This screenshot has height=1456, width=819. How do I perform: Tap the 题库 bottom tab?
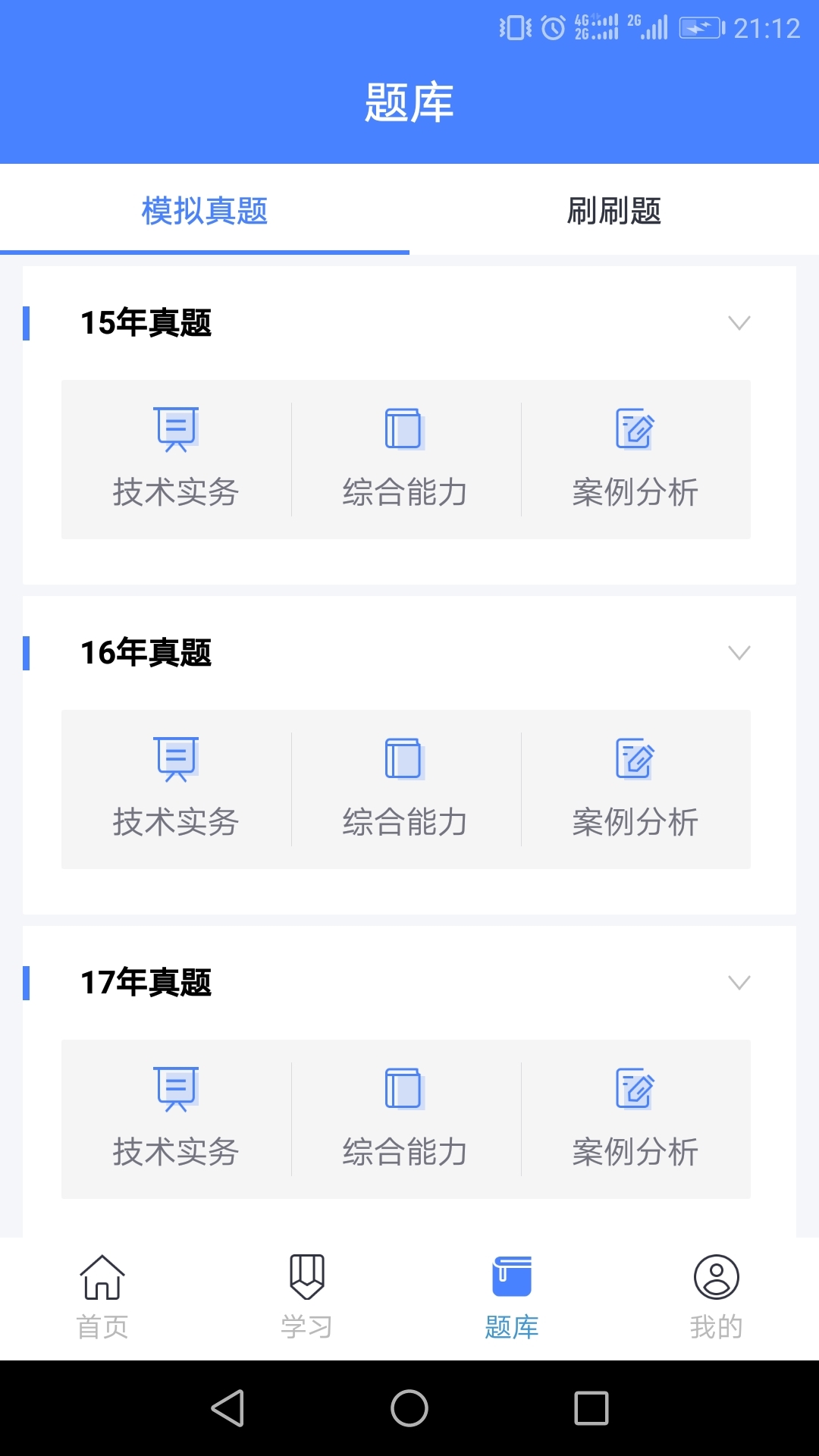pyautogui.click(x=512, y=1298)
